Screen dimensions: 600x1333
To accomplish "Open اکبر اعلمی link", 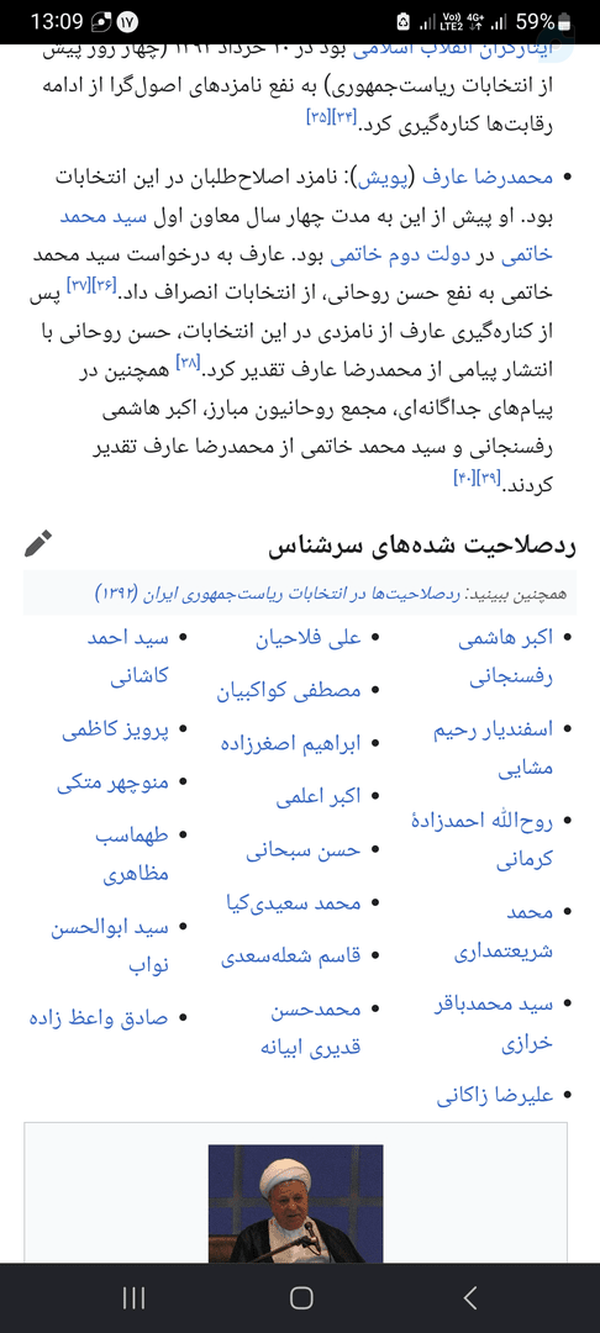I will (x=318, y=796).
